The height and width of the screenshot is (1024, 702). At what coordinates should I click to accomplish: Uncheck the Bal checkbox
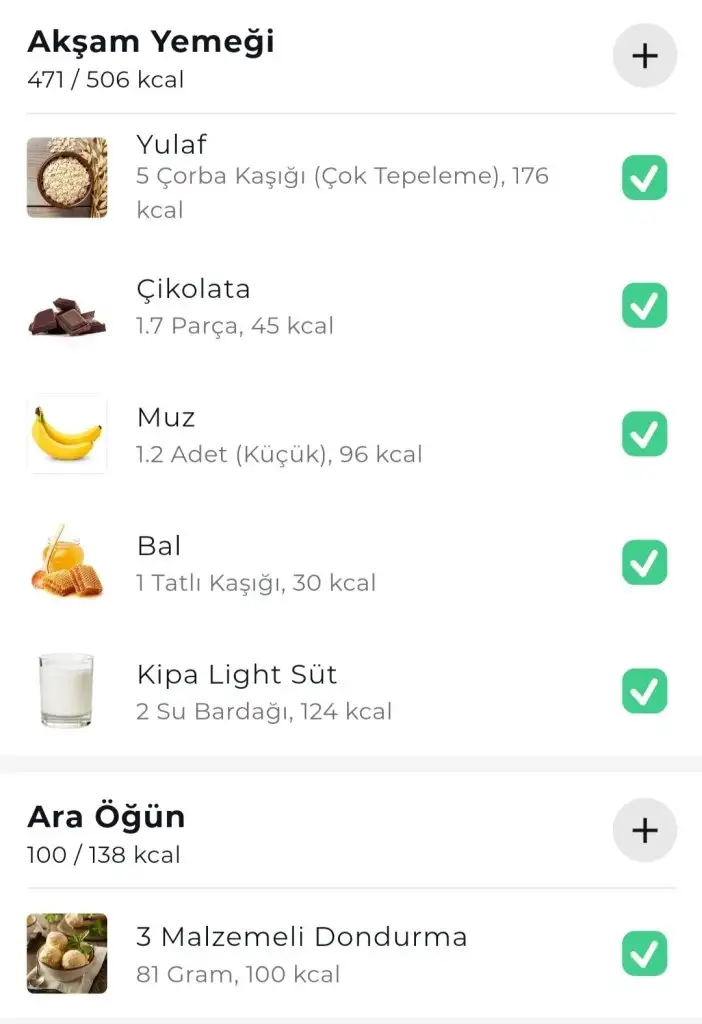pos(645,562)
